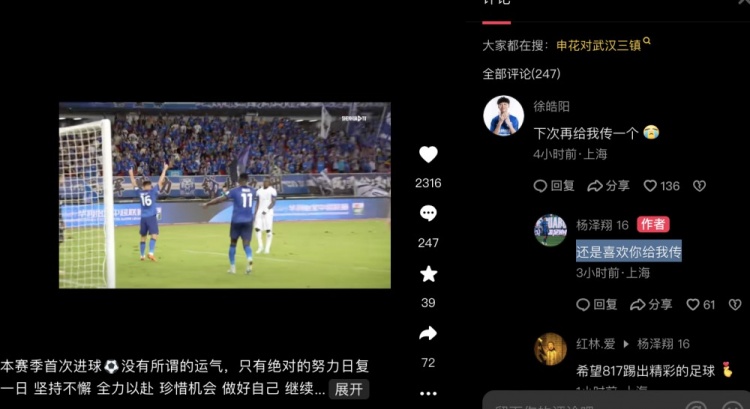Screen dimensions: 750x409
Task: Like 杨泽翔 16's comment with 61 likes
Action: point(700,305)
